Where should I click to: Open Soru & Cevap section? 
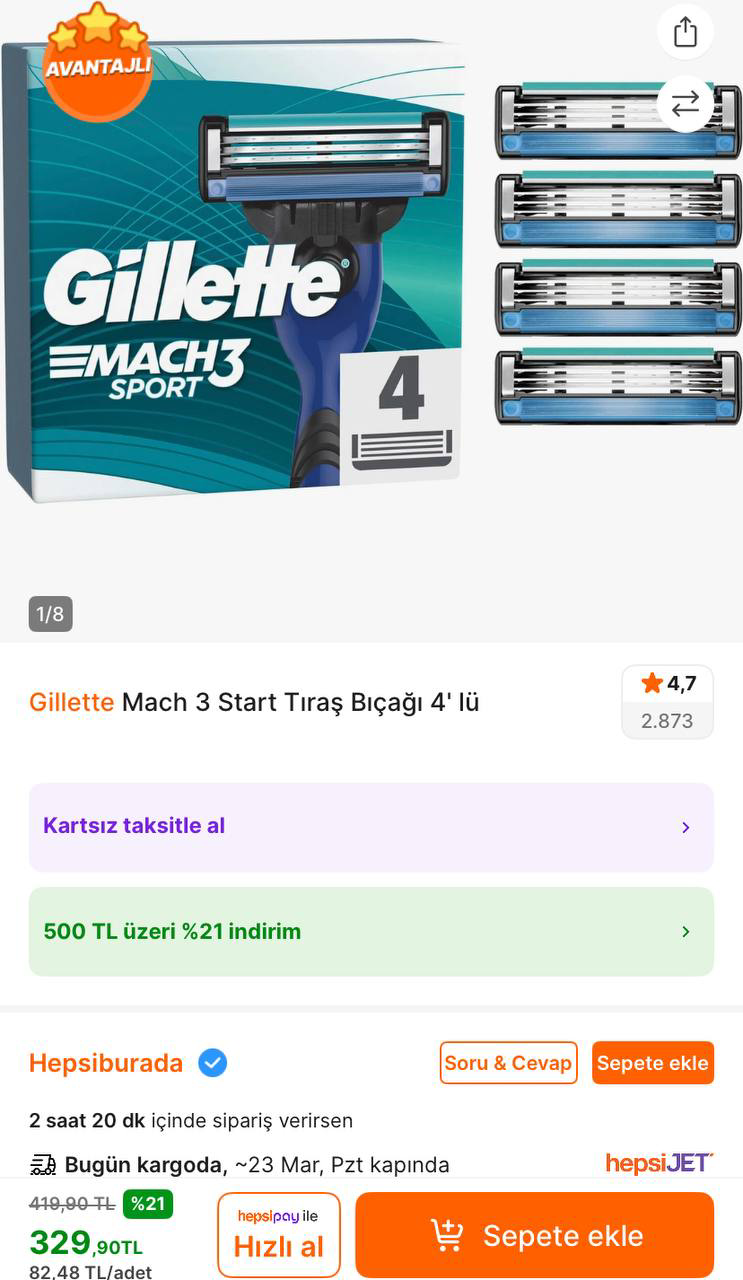(508, 1063)
